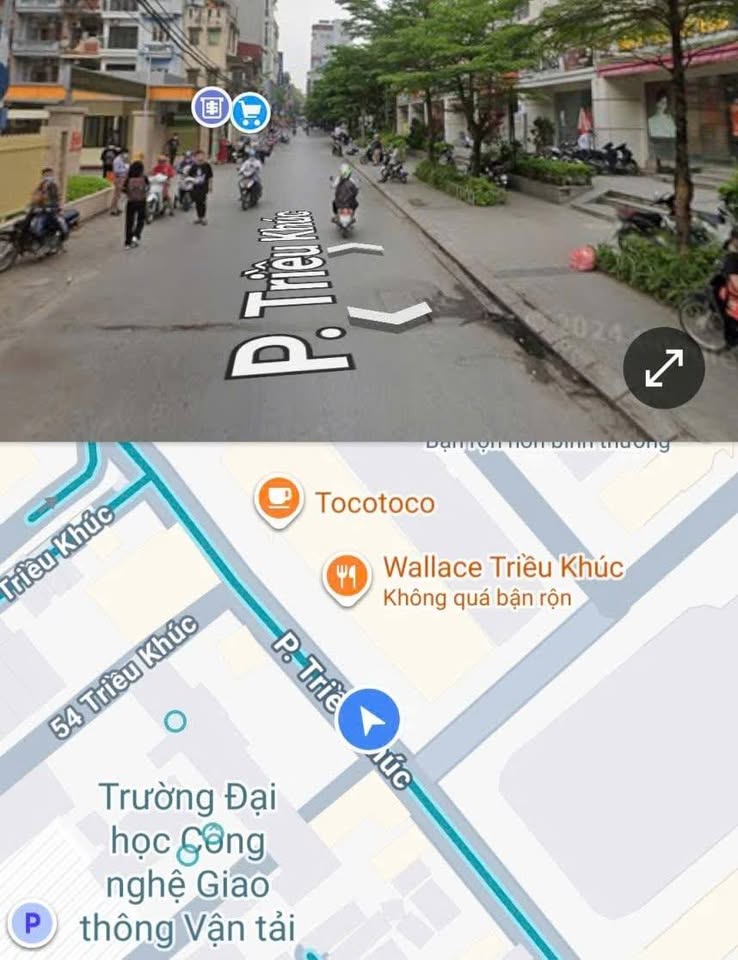This screenshot has height=960, width=738.
Task: Click the fullscreen expand icon in Street View
Action: coord(663,369)
